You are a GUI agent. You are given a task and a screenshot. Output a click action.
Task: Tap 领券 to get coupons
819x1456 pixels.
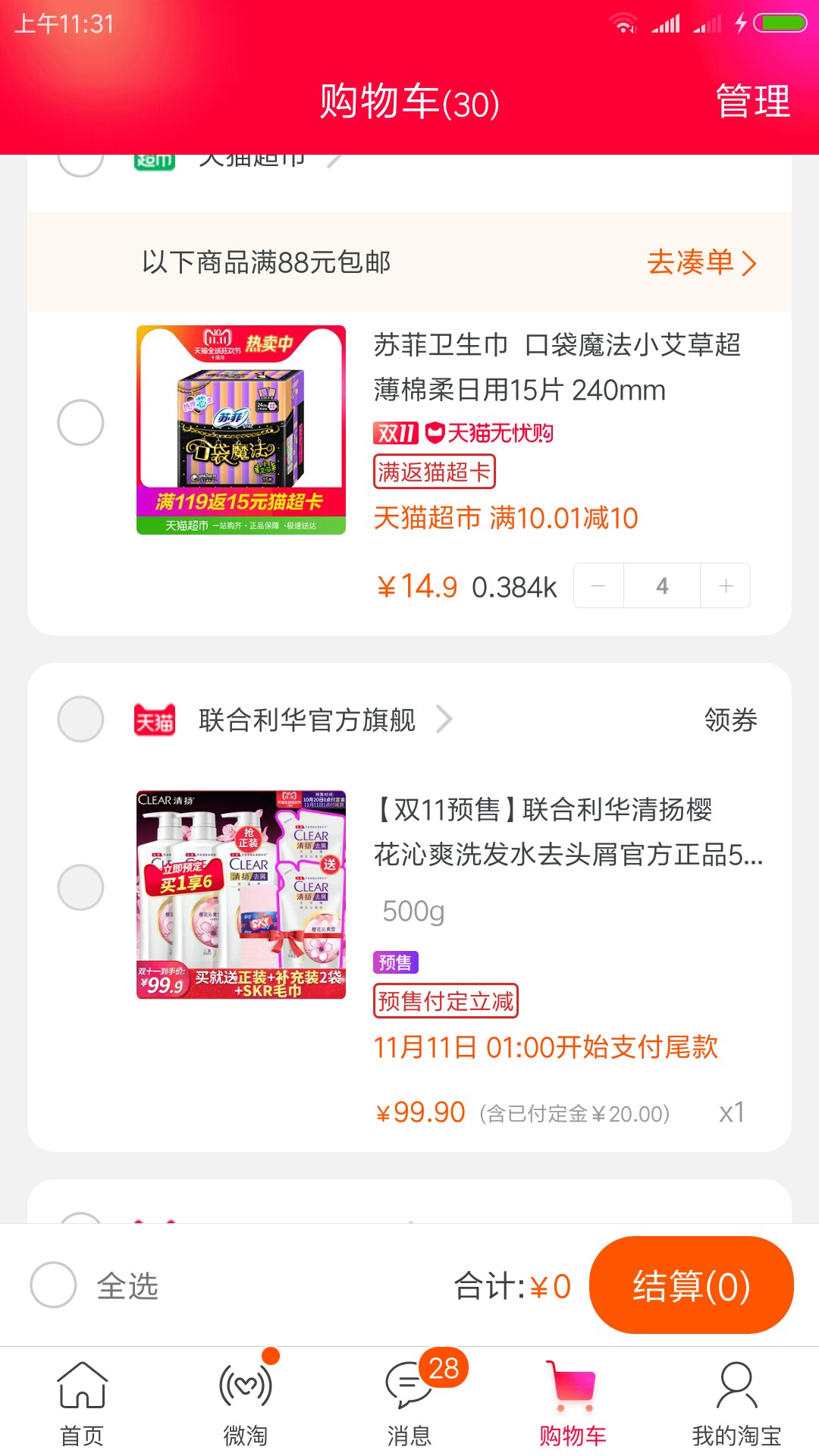[x=730, y=720]
